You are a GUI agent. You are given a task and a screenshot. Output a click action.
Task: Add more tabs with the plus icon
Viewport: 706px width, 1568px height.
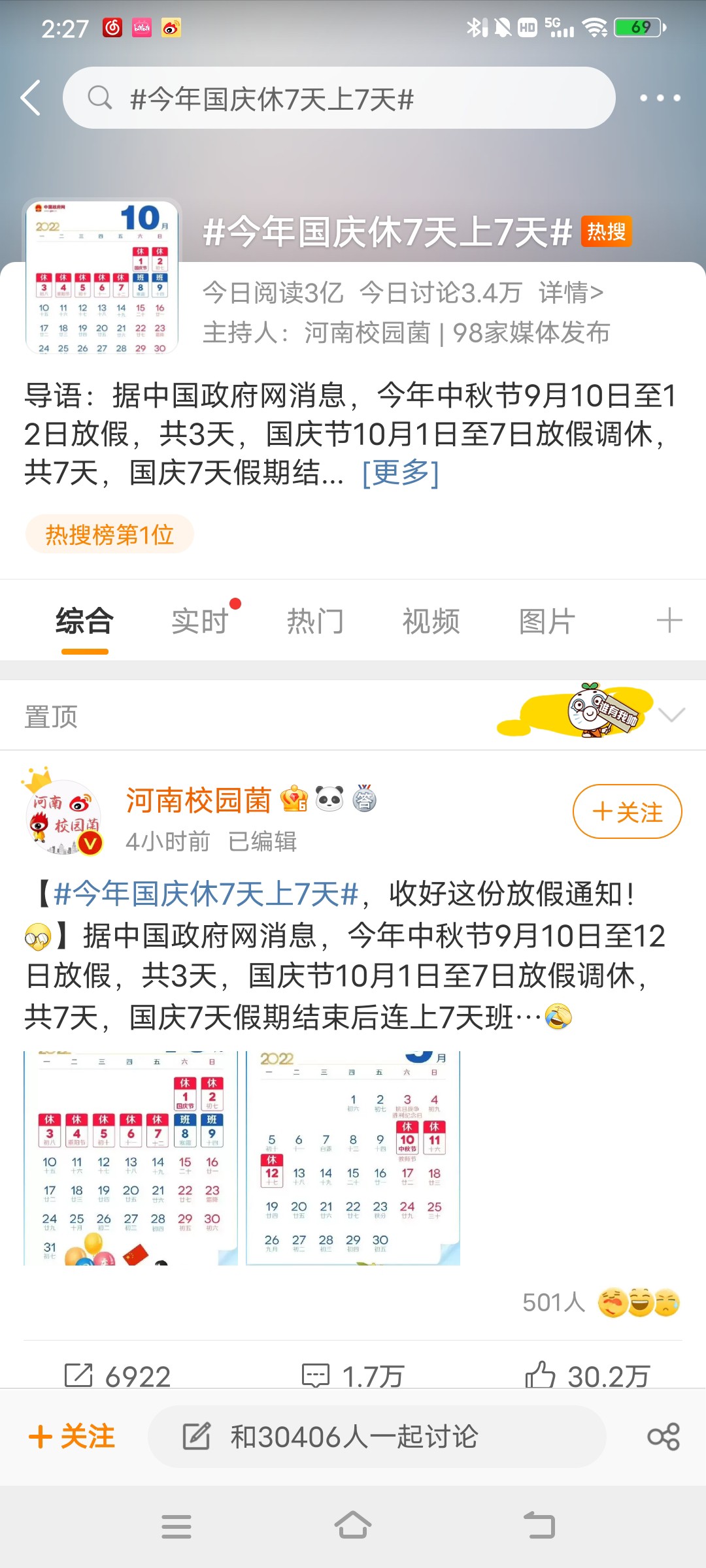(x=669, y=620)
